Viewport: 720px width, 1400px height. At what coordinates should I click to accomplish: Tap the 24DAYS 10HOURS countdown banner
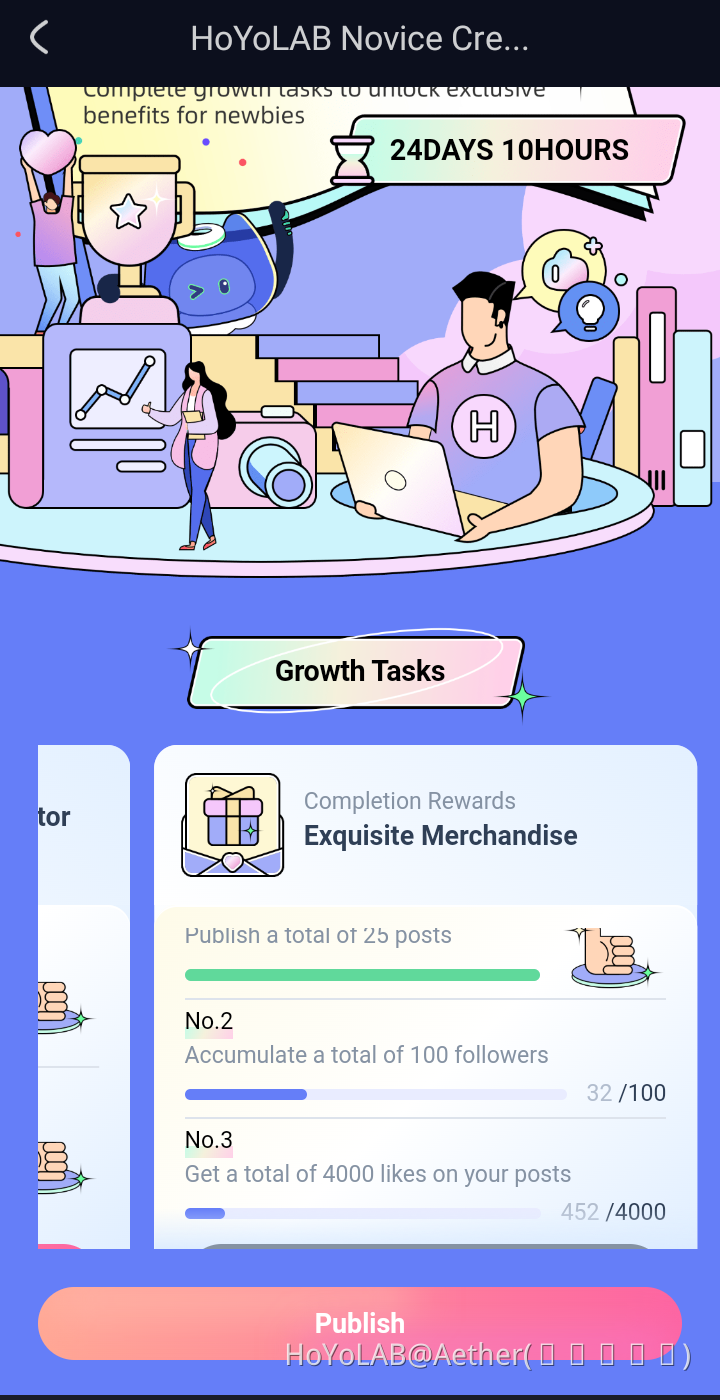[x=510, y=149]
